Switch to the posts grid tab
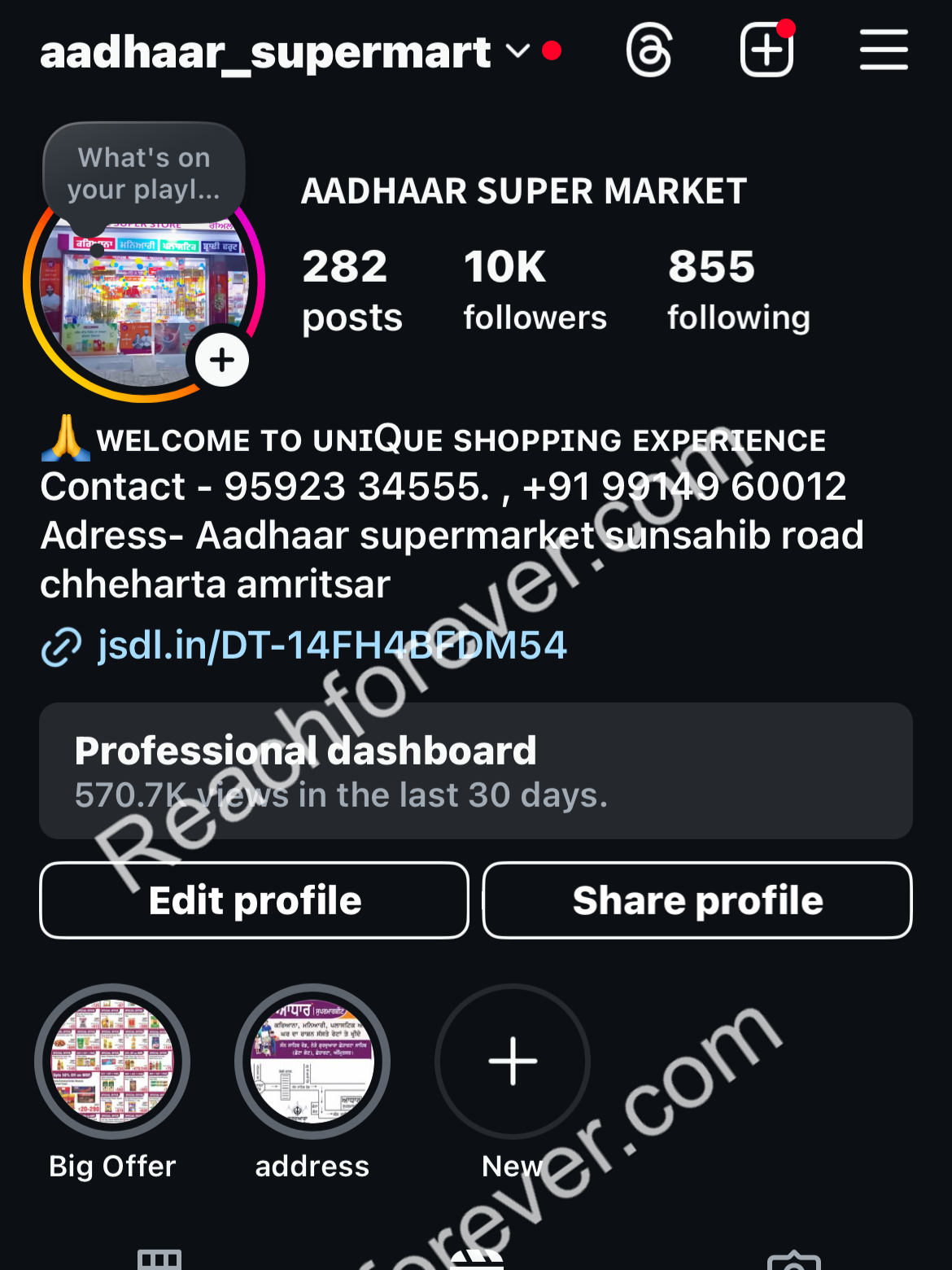This screenshot has width=952, height=1270. tap(159, 1259)
